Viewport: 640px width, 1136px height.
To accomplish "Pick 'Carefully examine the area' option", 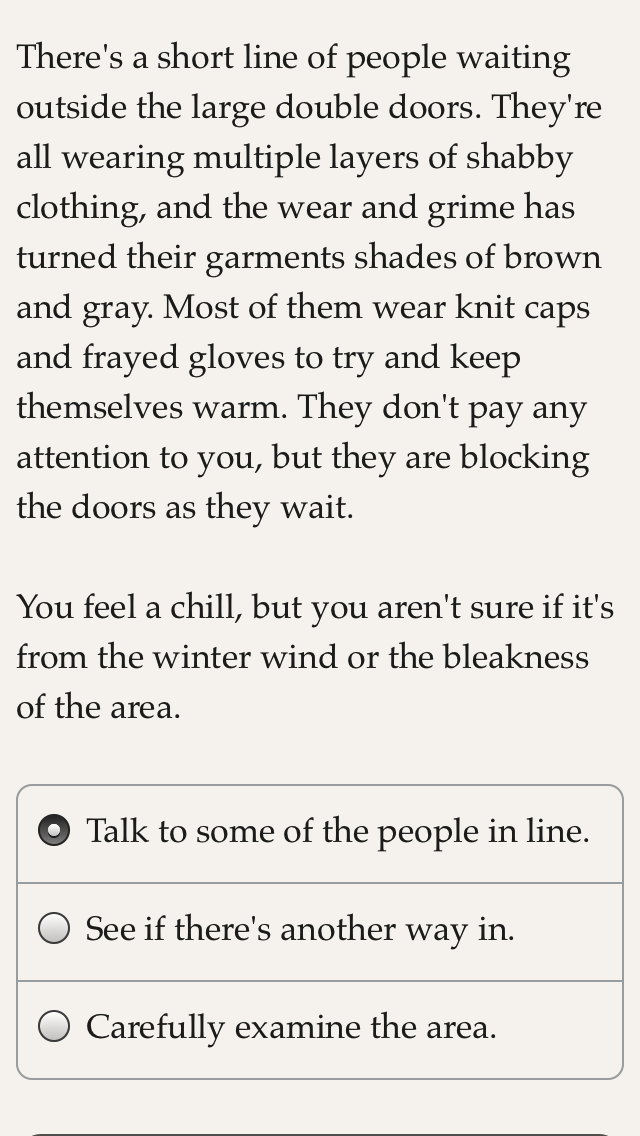I will (x=320, y=1030).
